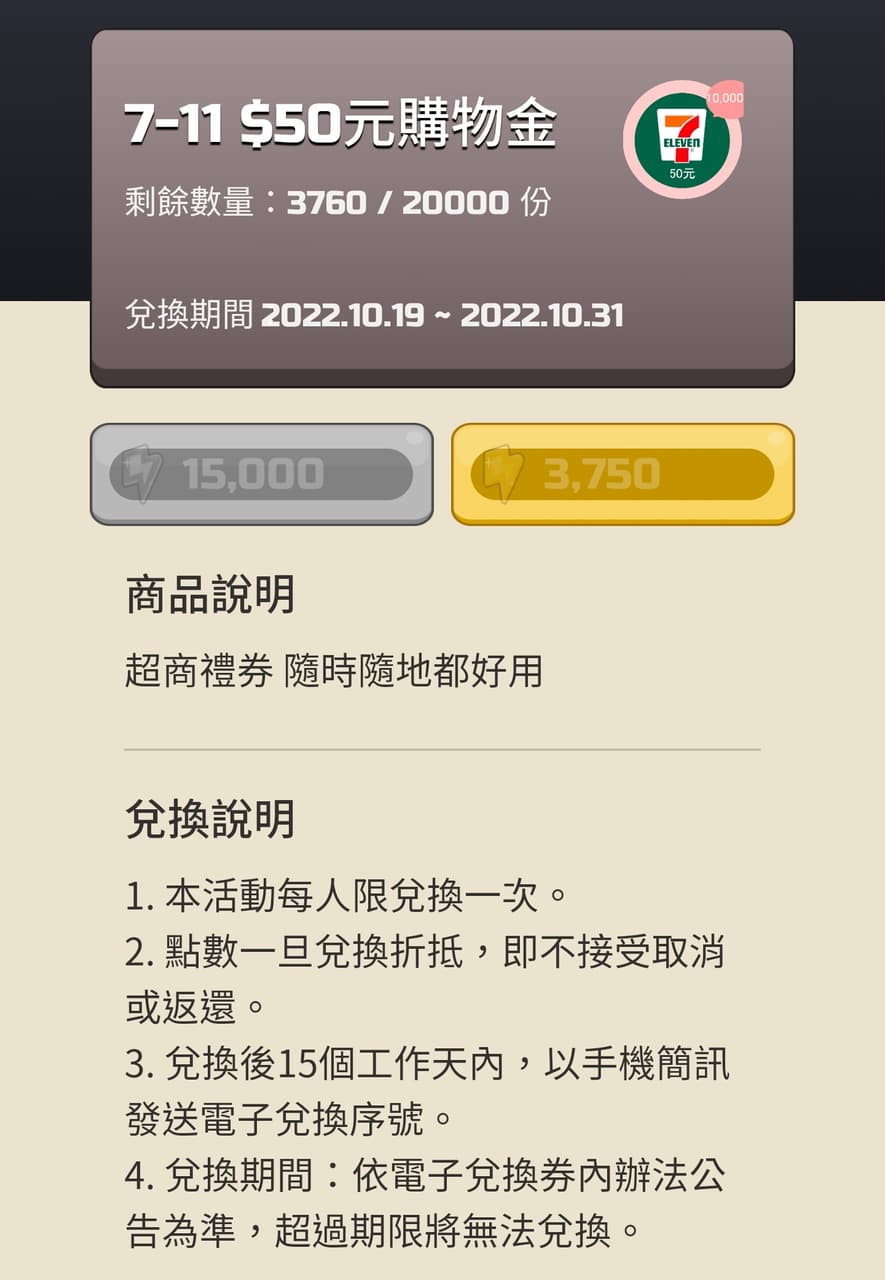This screenshot has height=1280, width=885.
Task: Select the gold 3,750 points option
Action: tap(622, 473)
